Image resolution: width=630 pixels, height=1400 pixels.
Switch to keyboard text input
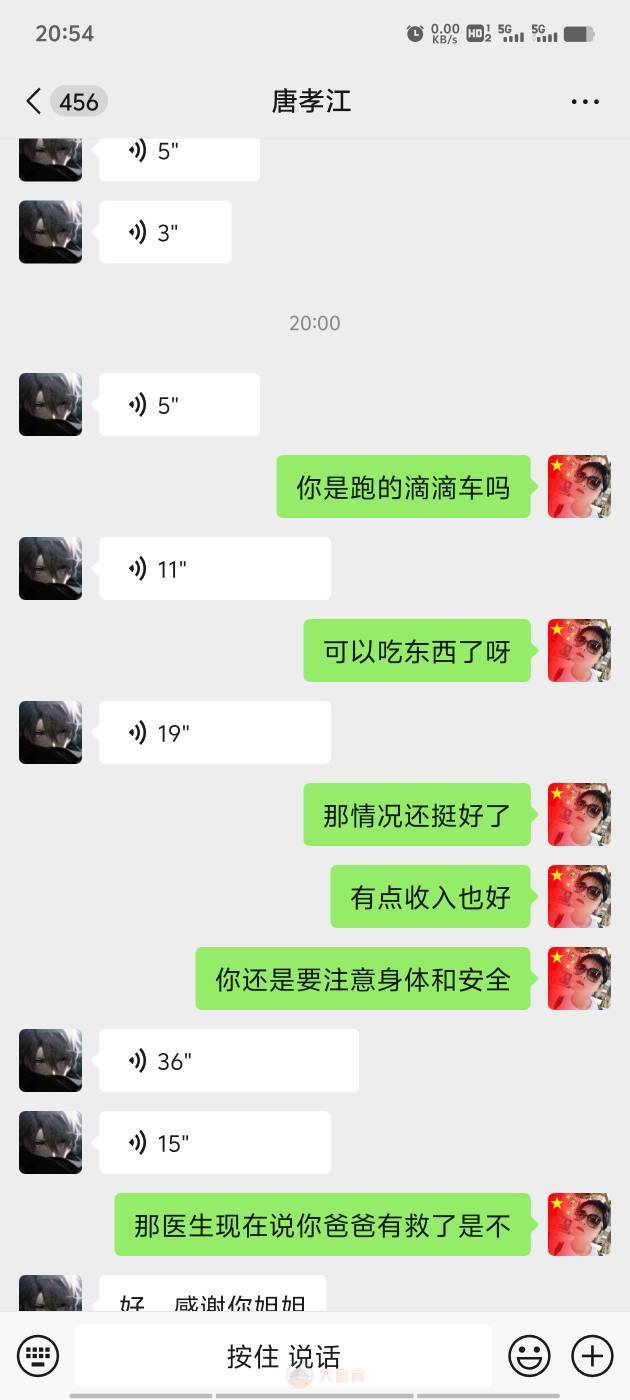point(38,1356)
